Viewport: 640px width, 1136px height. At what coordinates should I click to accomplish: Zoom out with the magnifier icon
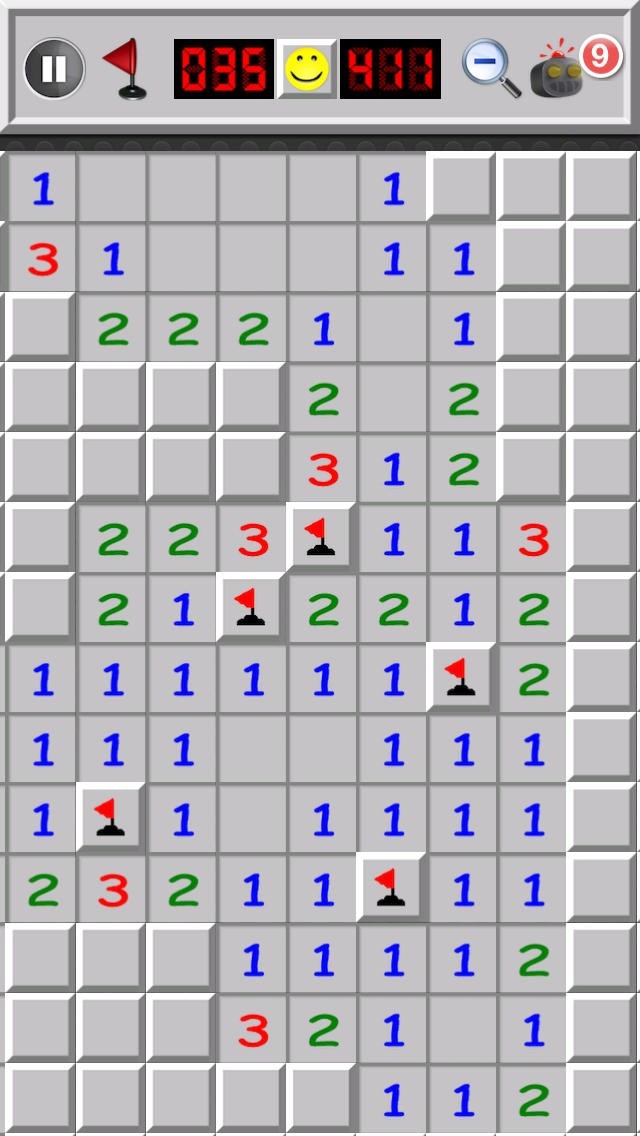[491, 69]
